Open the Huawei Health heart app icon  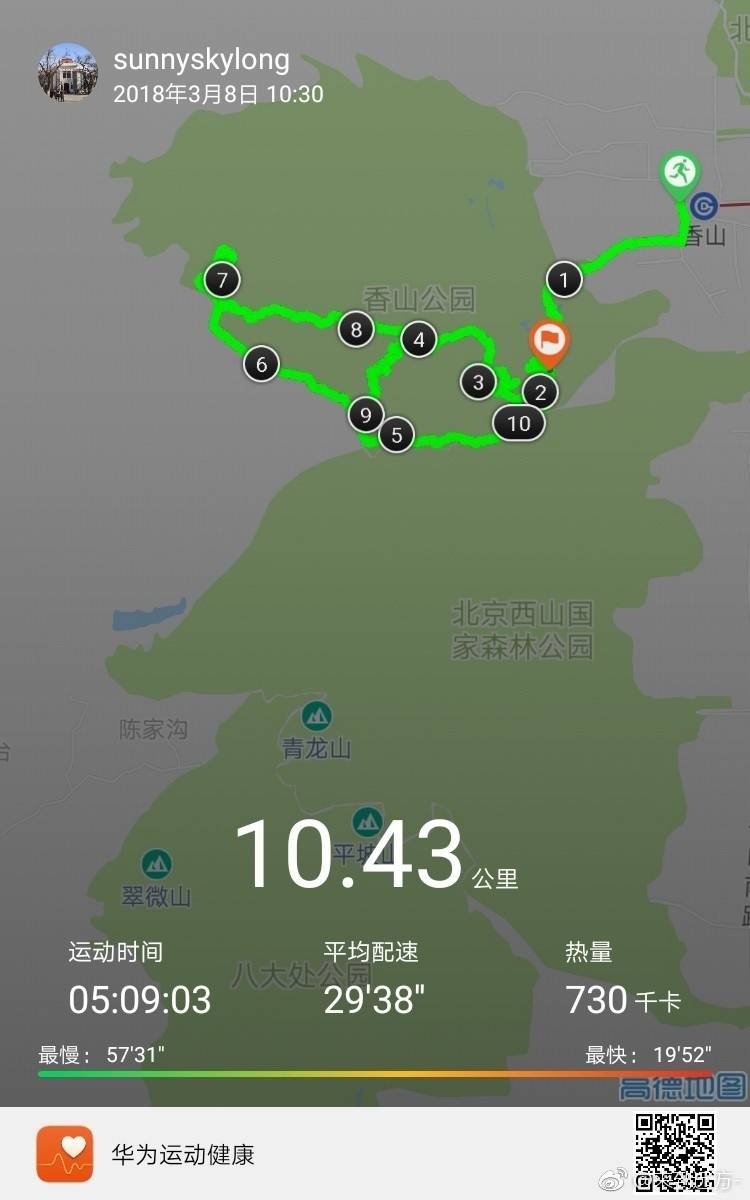point(67,1152)
